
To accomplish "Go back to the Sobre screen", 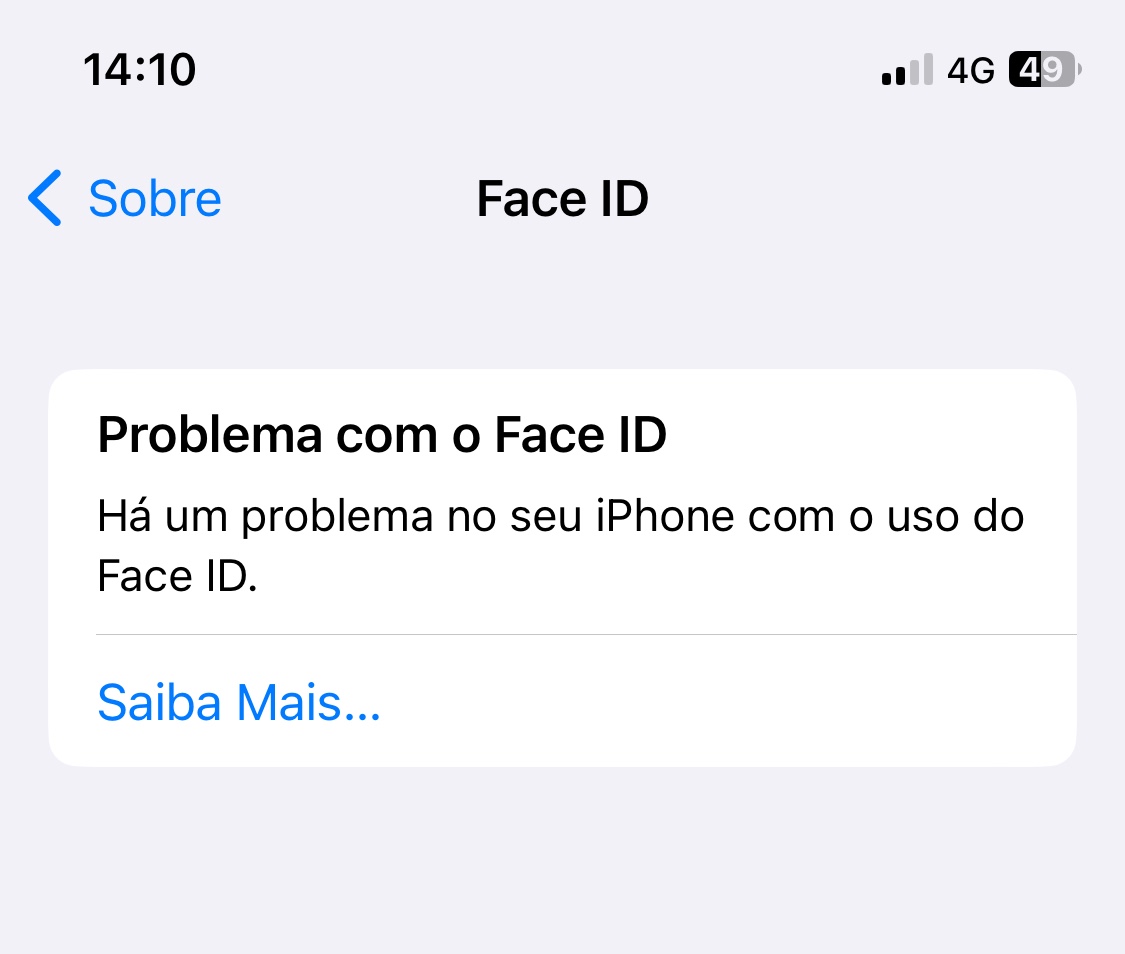I will pyautogui.click(x=125, y=198).
